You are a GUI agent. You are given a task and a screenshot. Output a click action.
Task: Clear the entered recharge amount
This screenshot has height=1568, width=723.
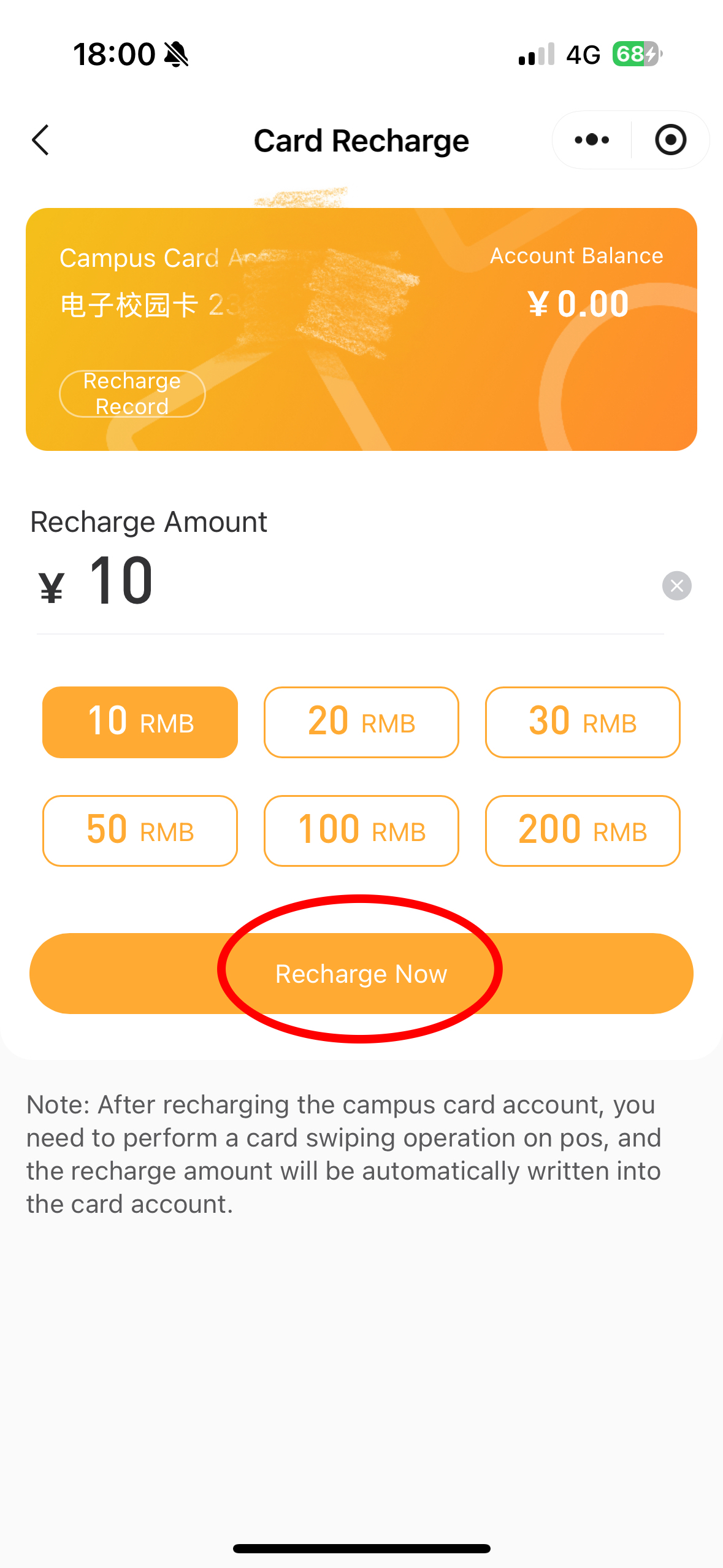coord(676,586)
